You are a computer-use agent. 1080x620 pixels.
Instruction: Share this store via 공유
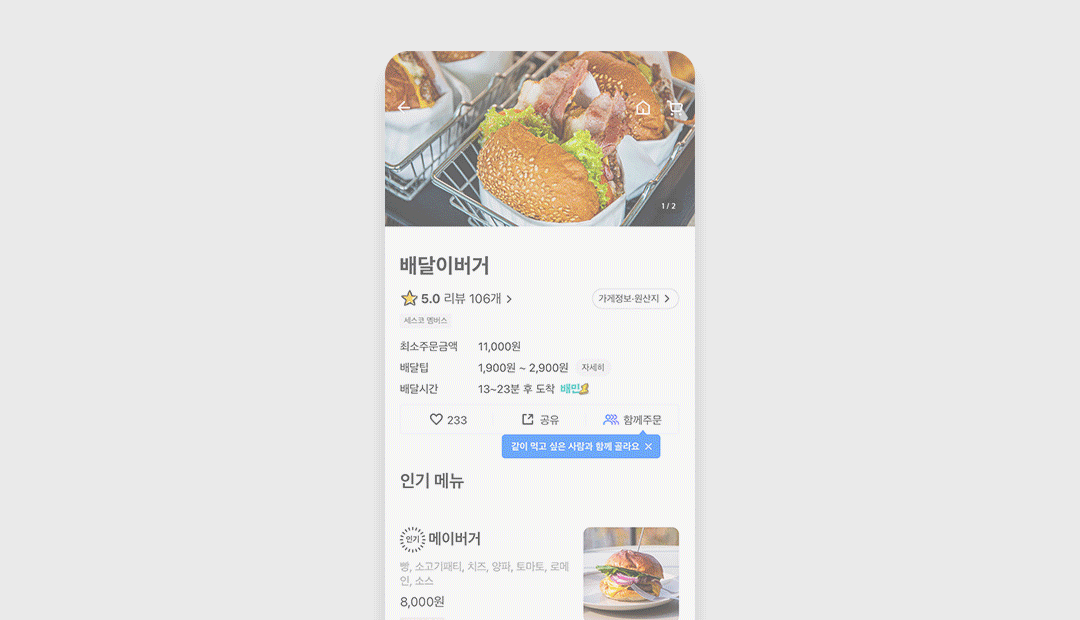pos(540,420)
